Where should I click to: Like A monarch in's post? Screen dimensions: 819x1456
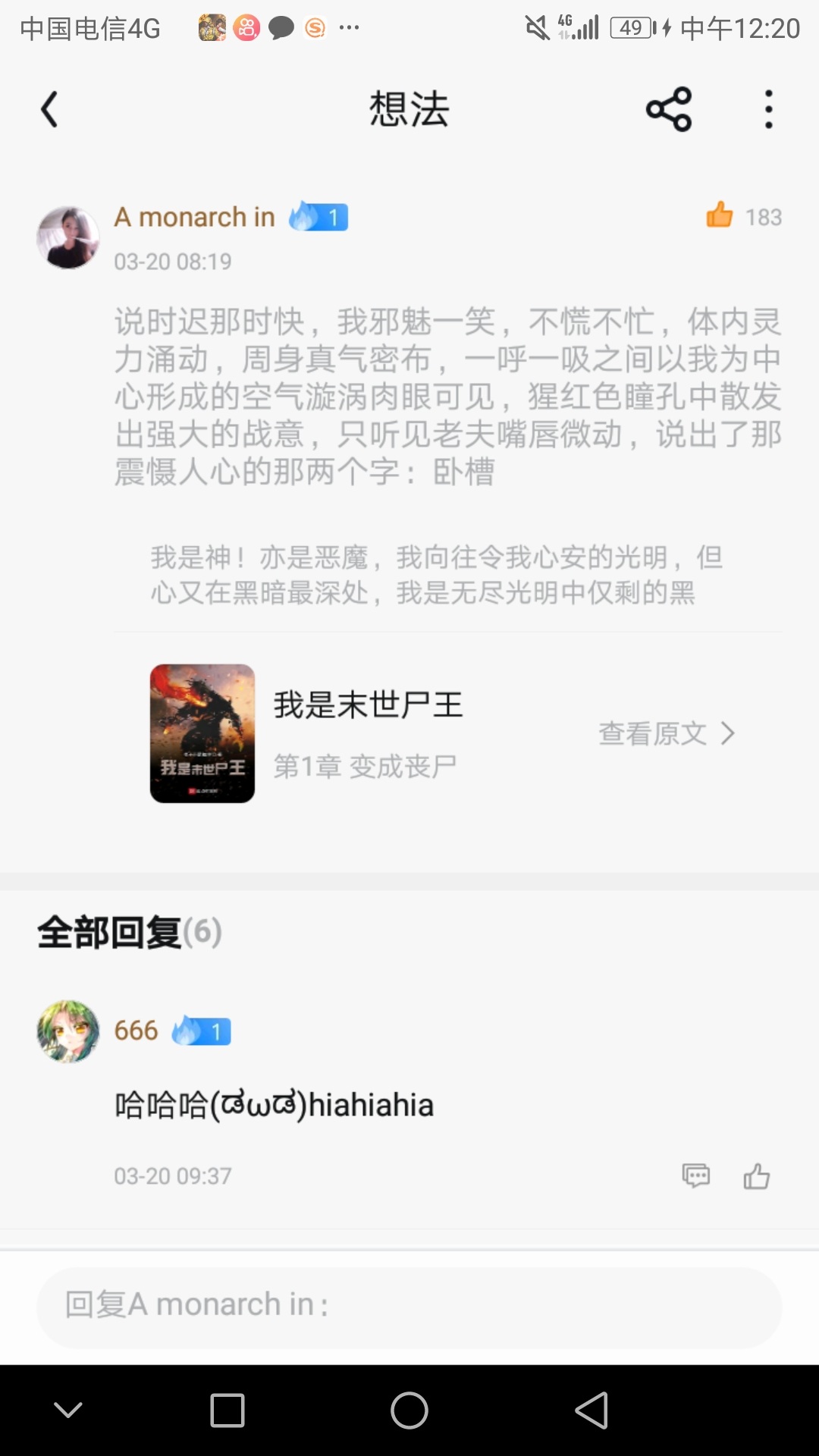[720, 216]
